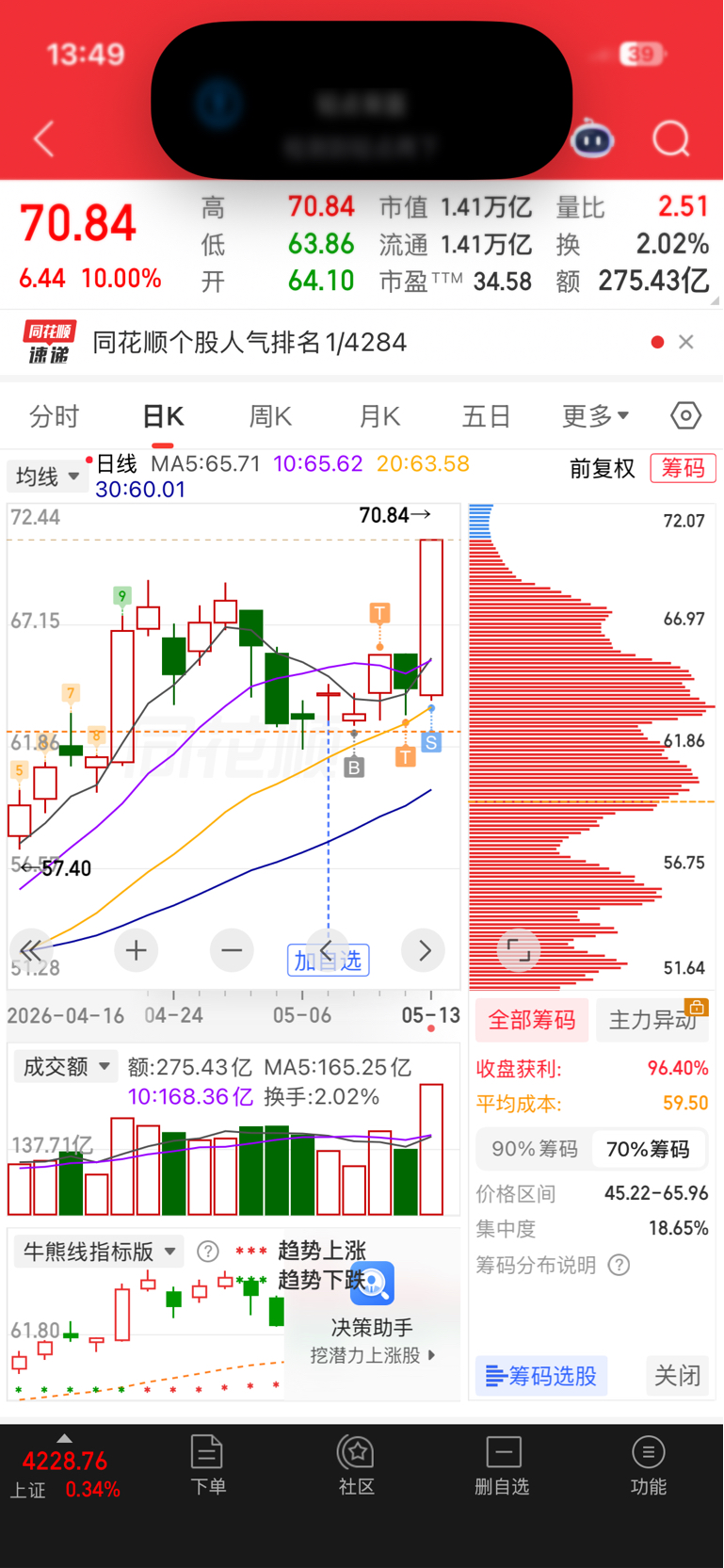Switch to 90%筹码 view
The width and height of the screenshot is (724, 1568).
(x=535, y=1149)
